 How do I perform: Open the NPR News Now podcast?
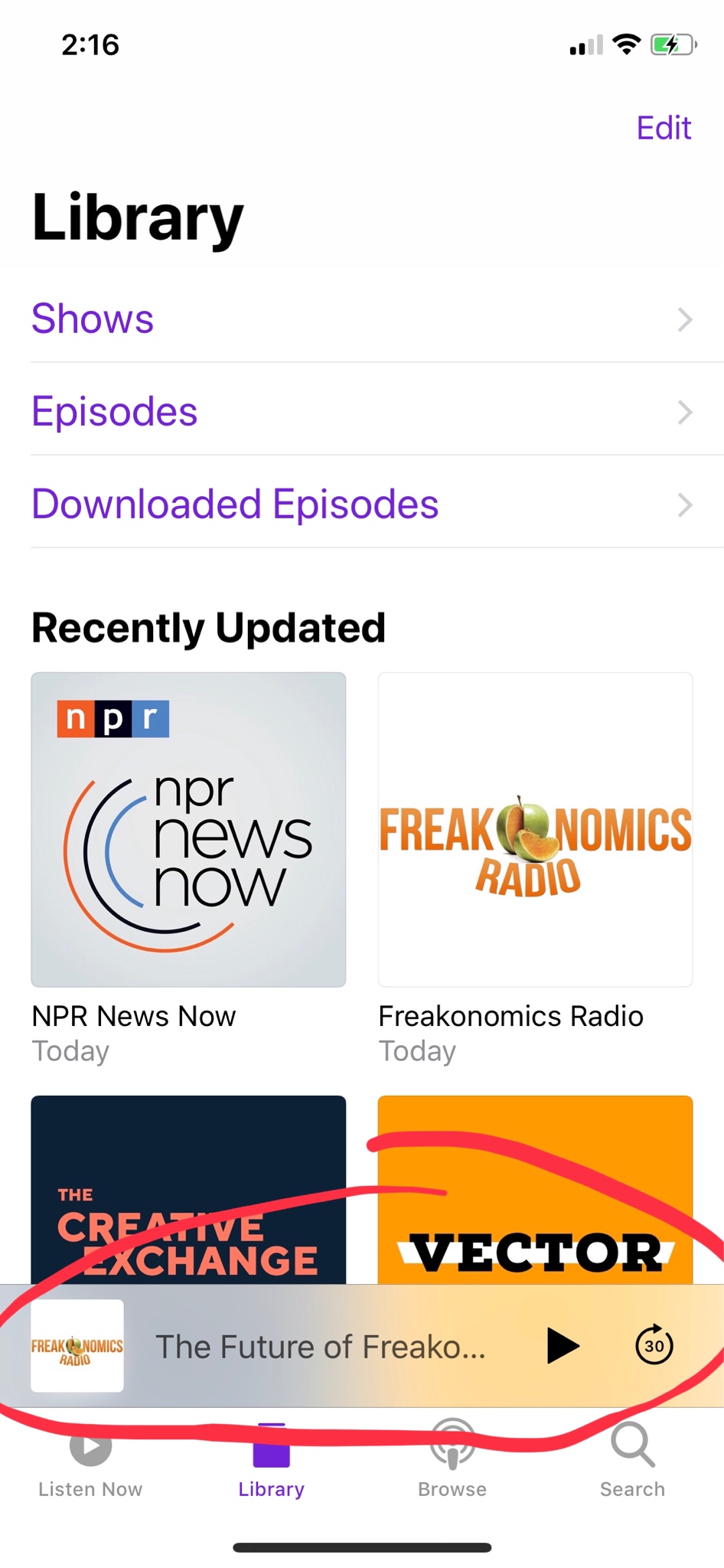tap(188, 829)
